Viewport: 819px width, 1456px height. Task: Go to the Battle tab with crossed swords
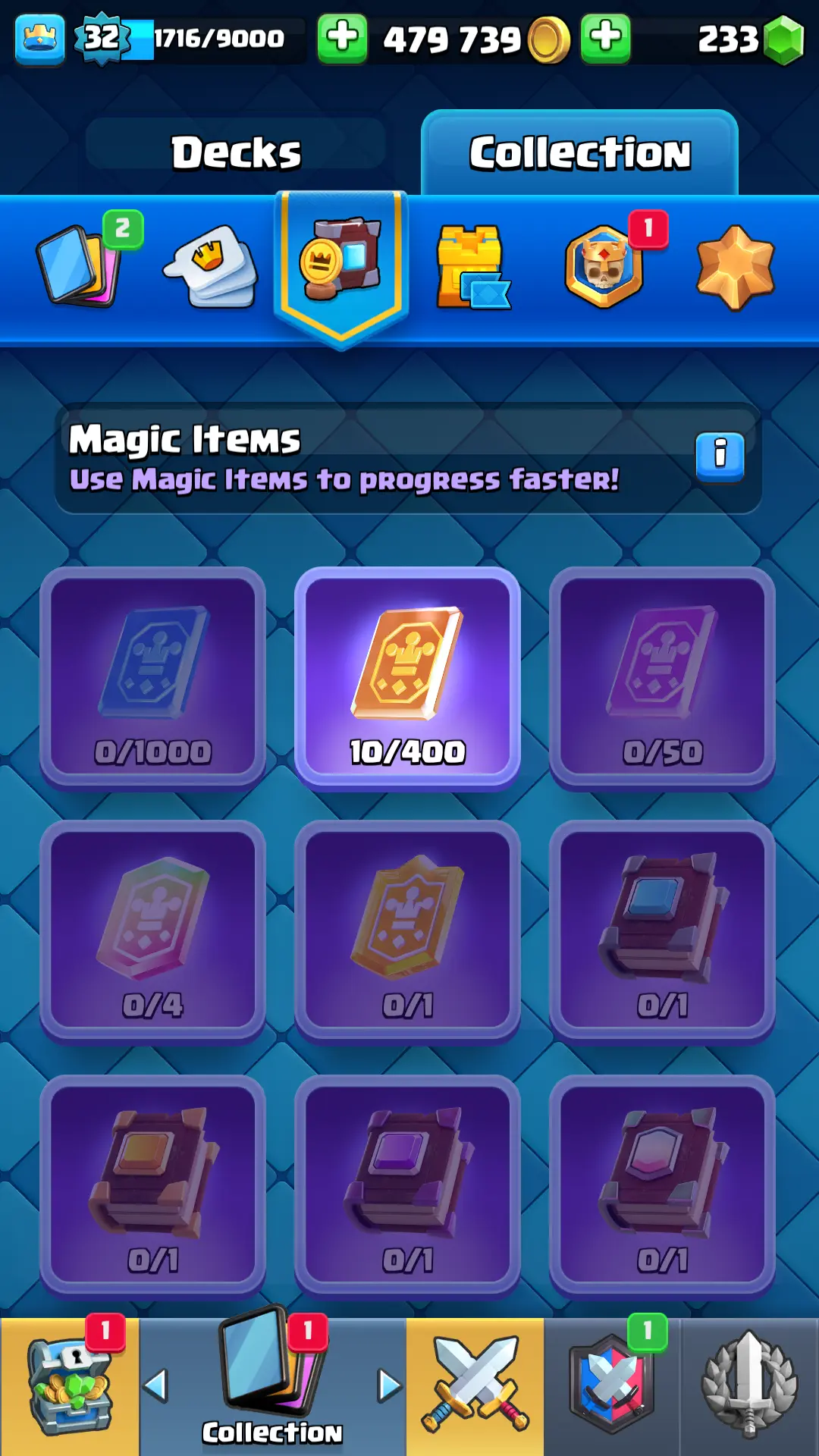pos(475,1386)
